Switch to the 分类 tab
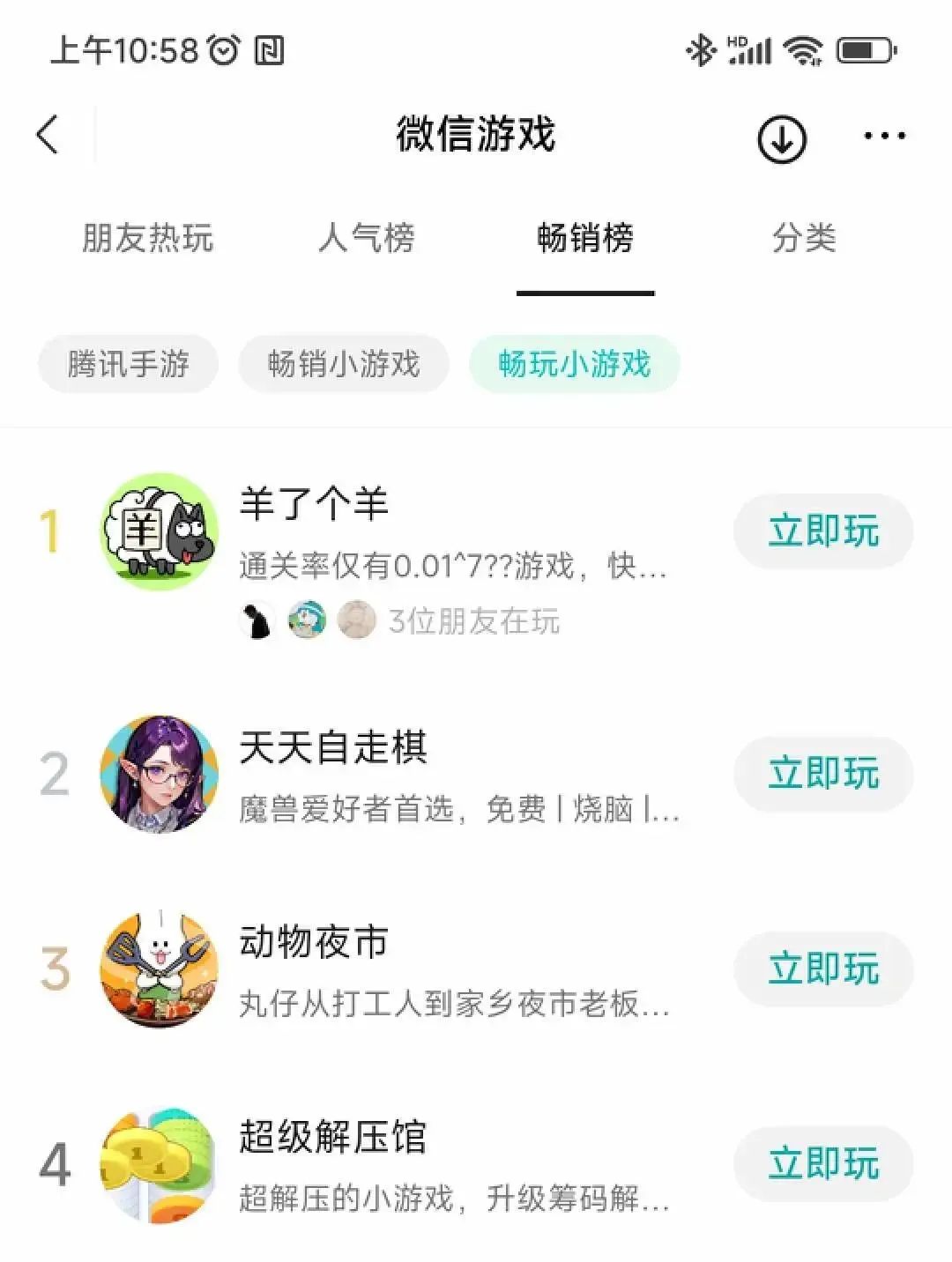This screenshot has width=952, height=1262. [x=804, y=238]
